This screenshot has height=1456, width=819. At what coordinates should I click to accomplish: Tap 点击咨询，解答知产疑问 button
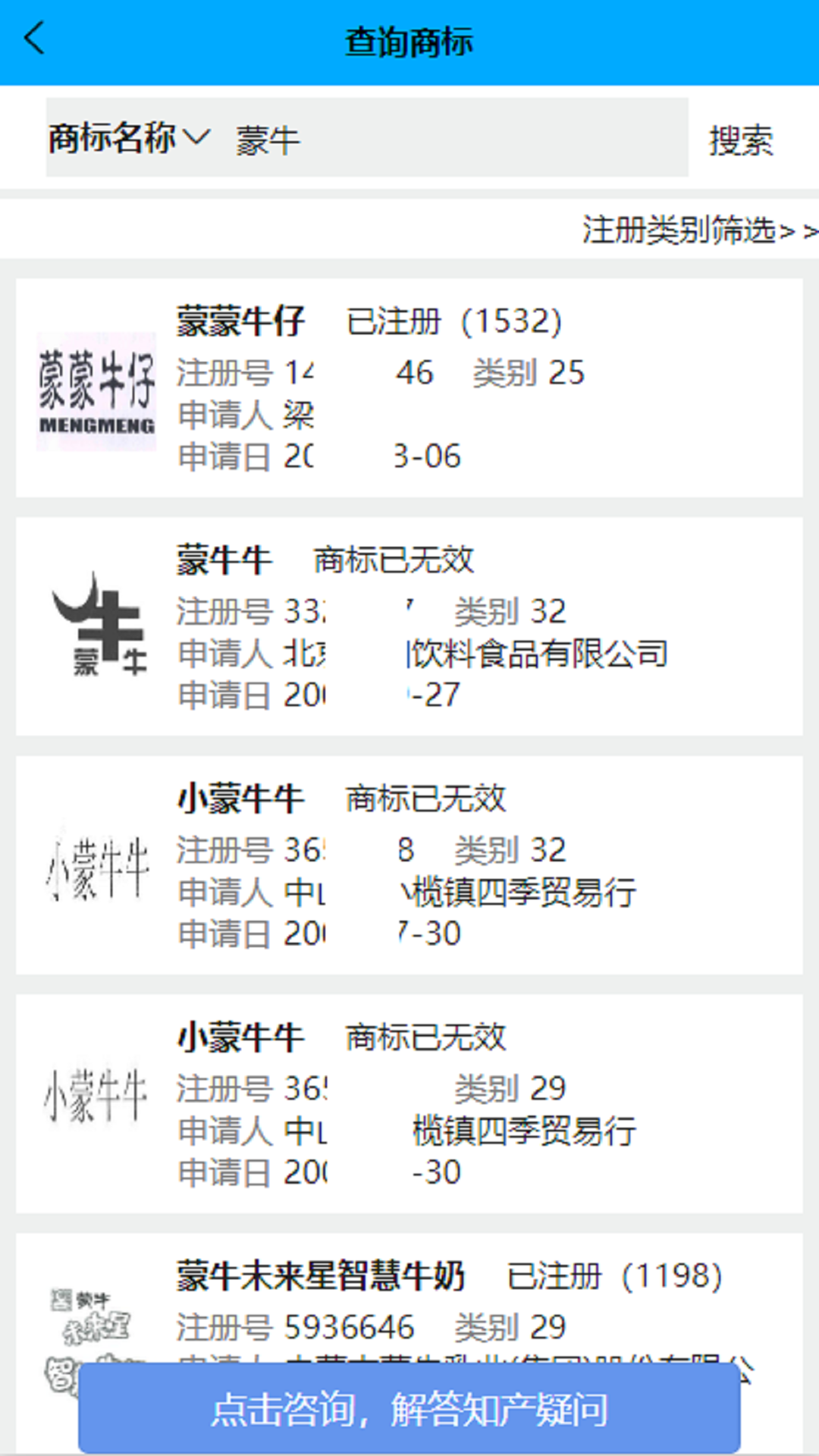pyautogui.click(x=409, y=1409)
